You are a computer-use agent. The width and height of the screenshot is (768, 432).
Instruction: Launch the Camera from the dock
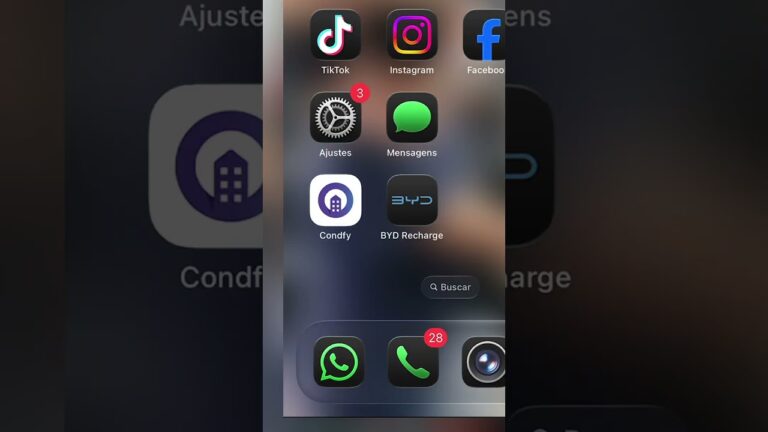484,362
